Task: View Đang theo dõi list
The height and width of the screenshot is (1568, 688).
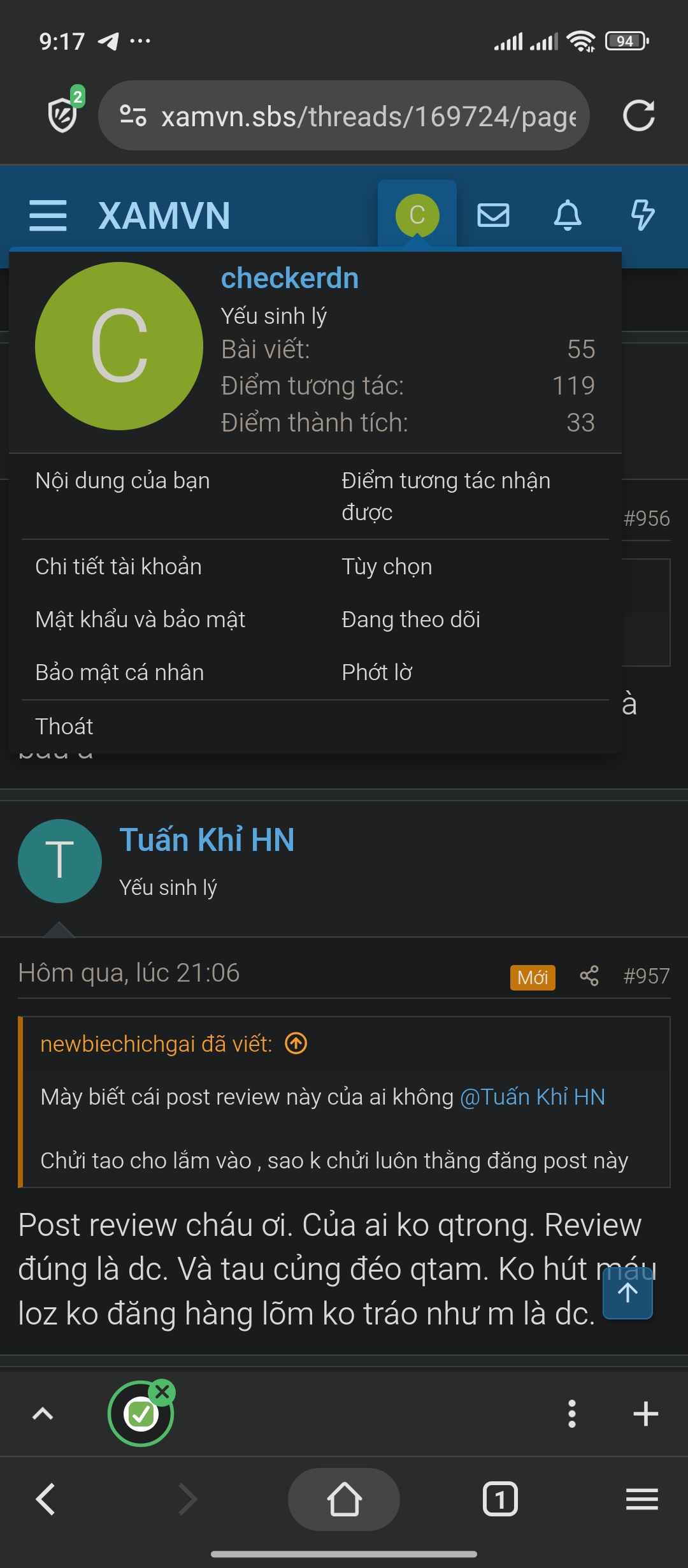Action: pos(411,620)
